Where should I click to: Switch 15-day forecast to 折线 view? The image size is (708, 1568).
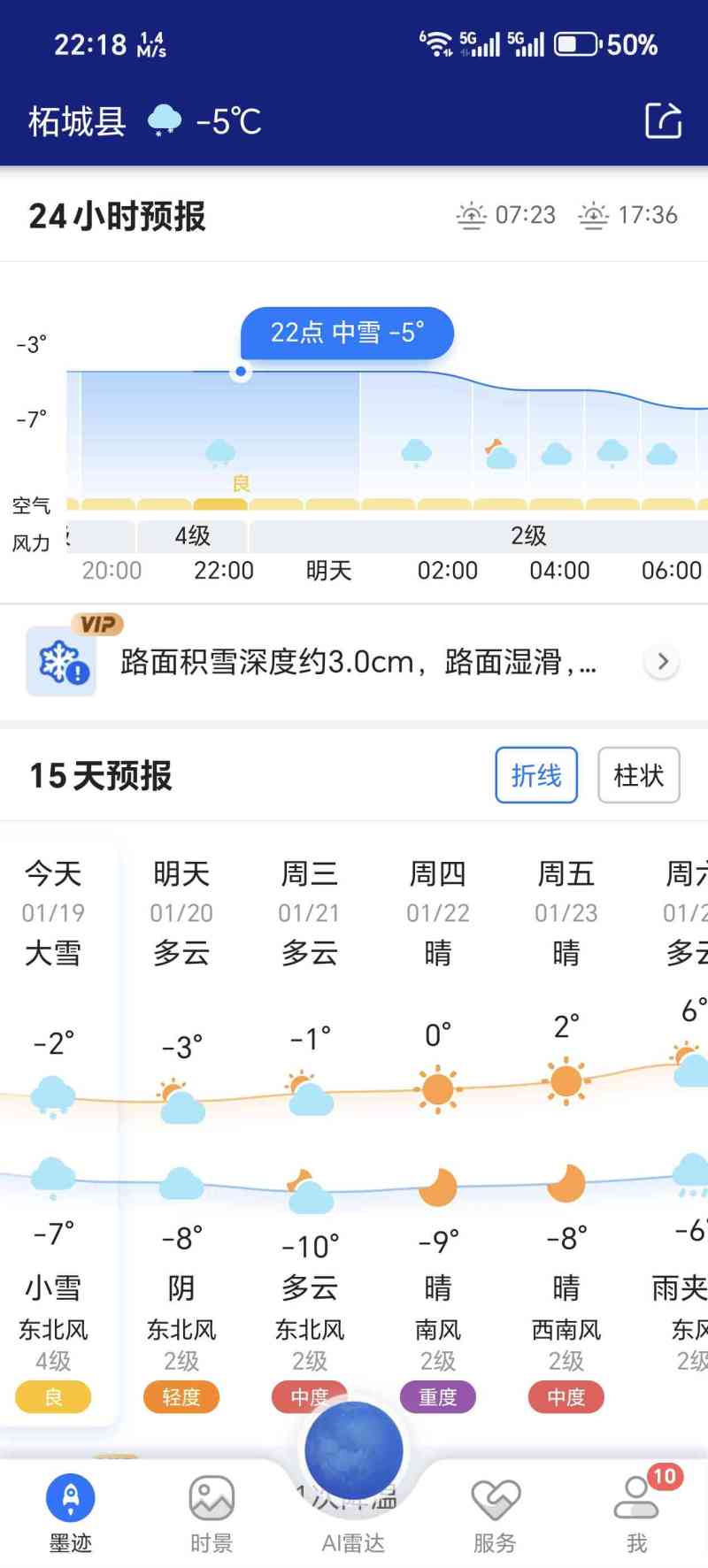(x=536, y=775)
